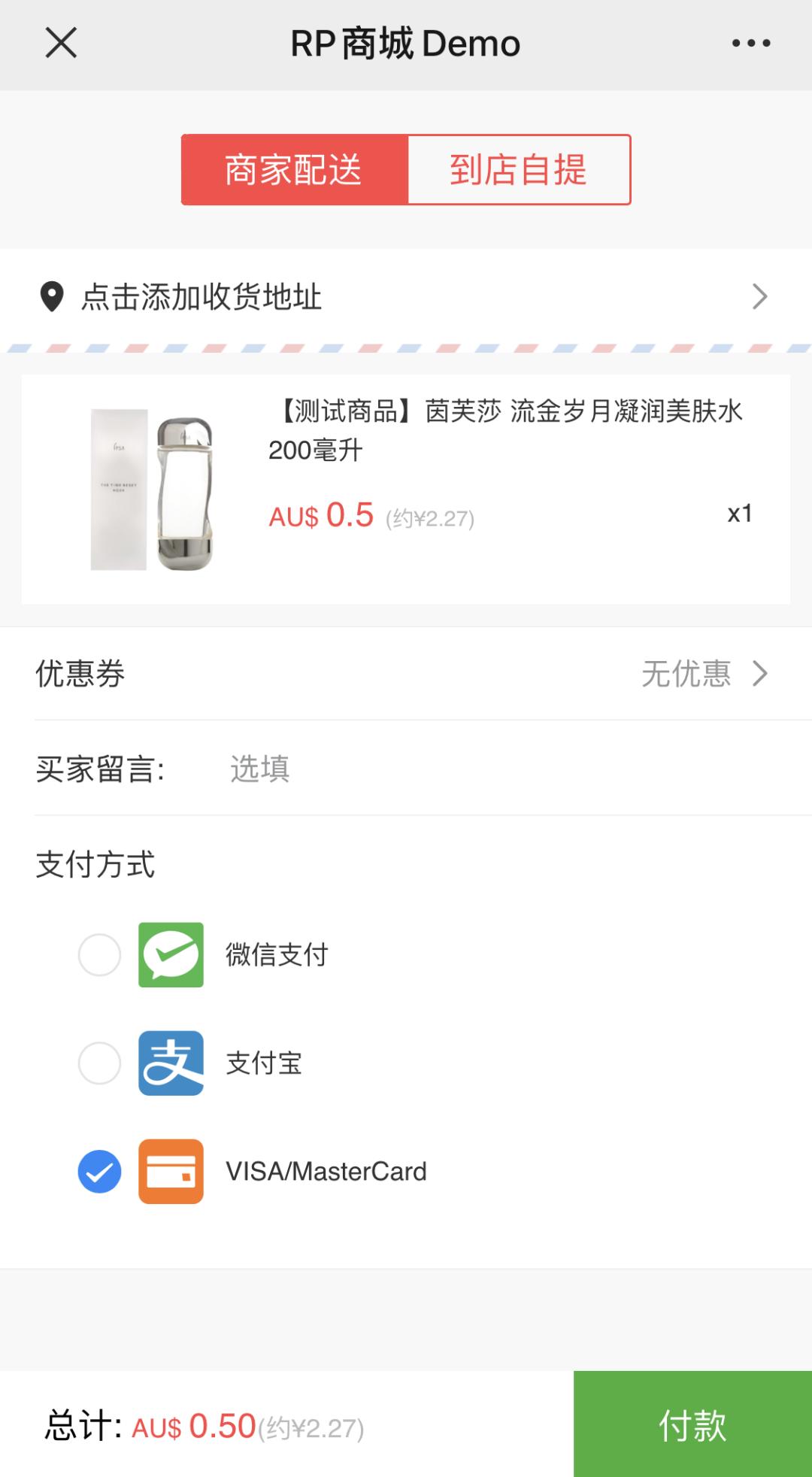Click the Alipay (支付宝) icon
The height and width of the screenshot is (1477, 812).
[x=171, y=1063]
